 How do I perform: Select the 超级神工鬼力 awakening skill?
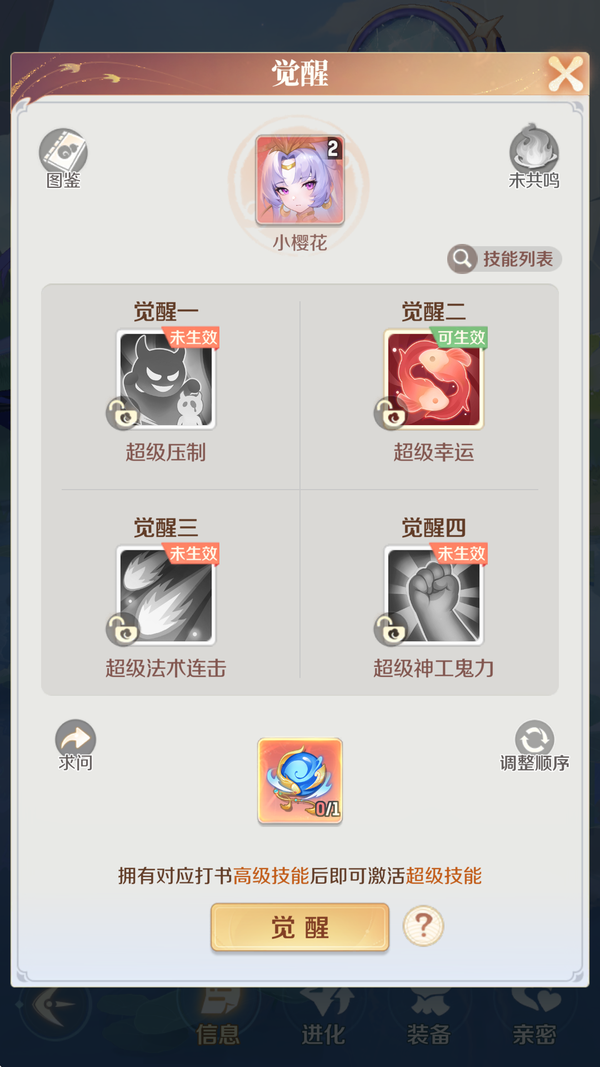pos(433,595)
